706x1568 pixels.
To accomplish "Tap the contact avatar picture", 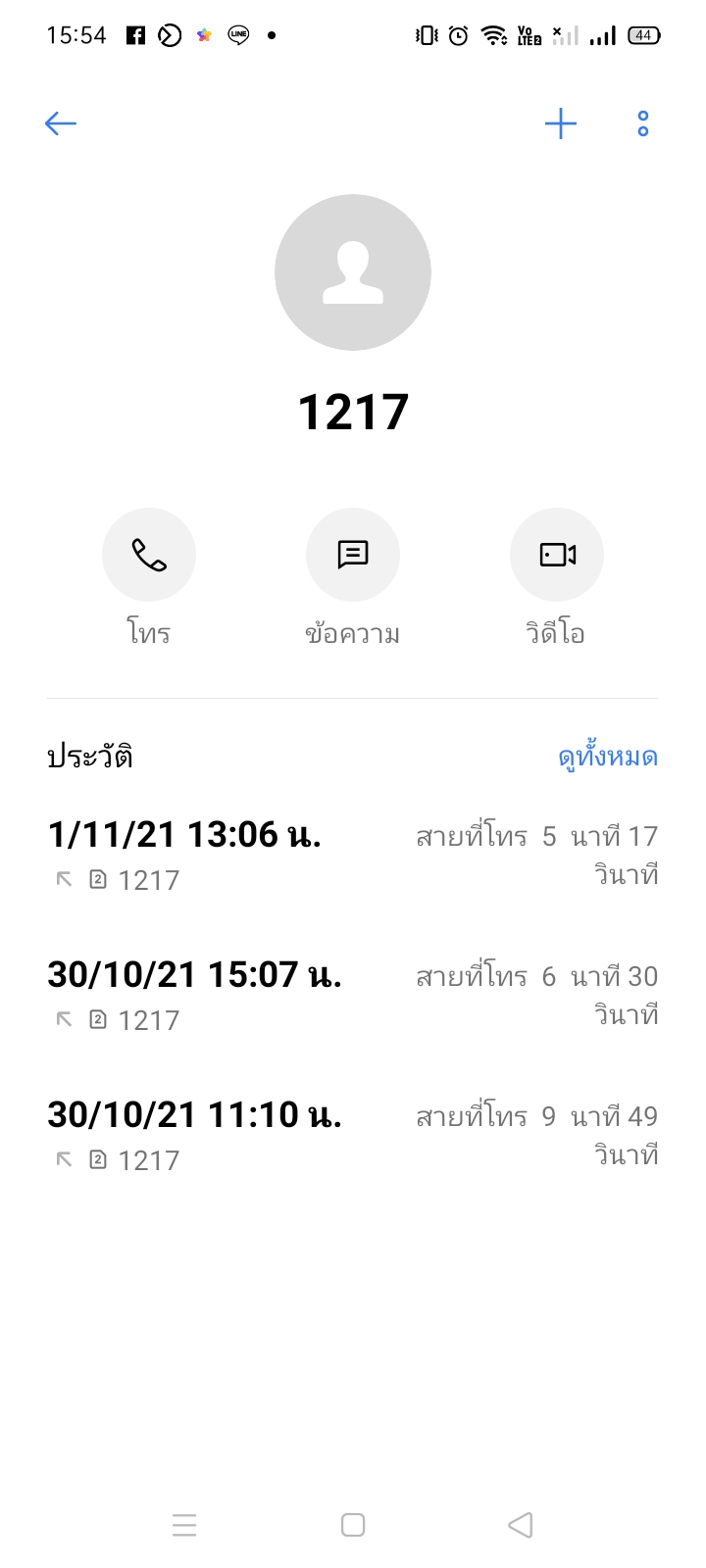I will pos(353,272).
